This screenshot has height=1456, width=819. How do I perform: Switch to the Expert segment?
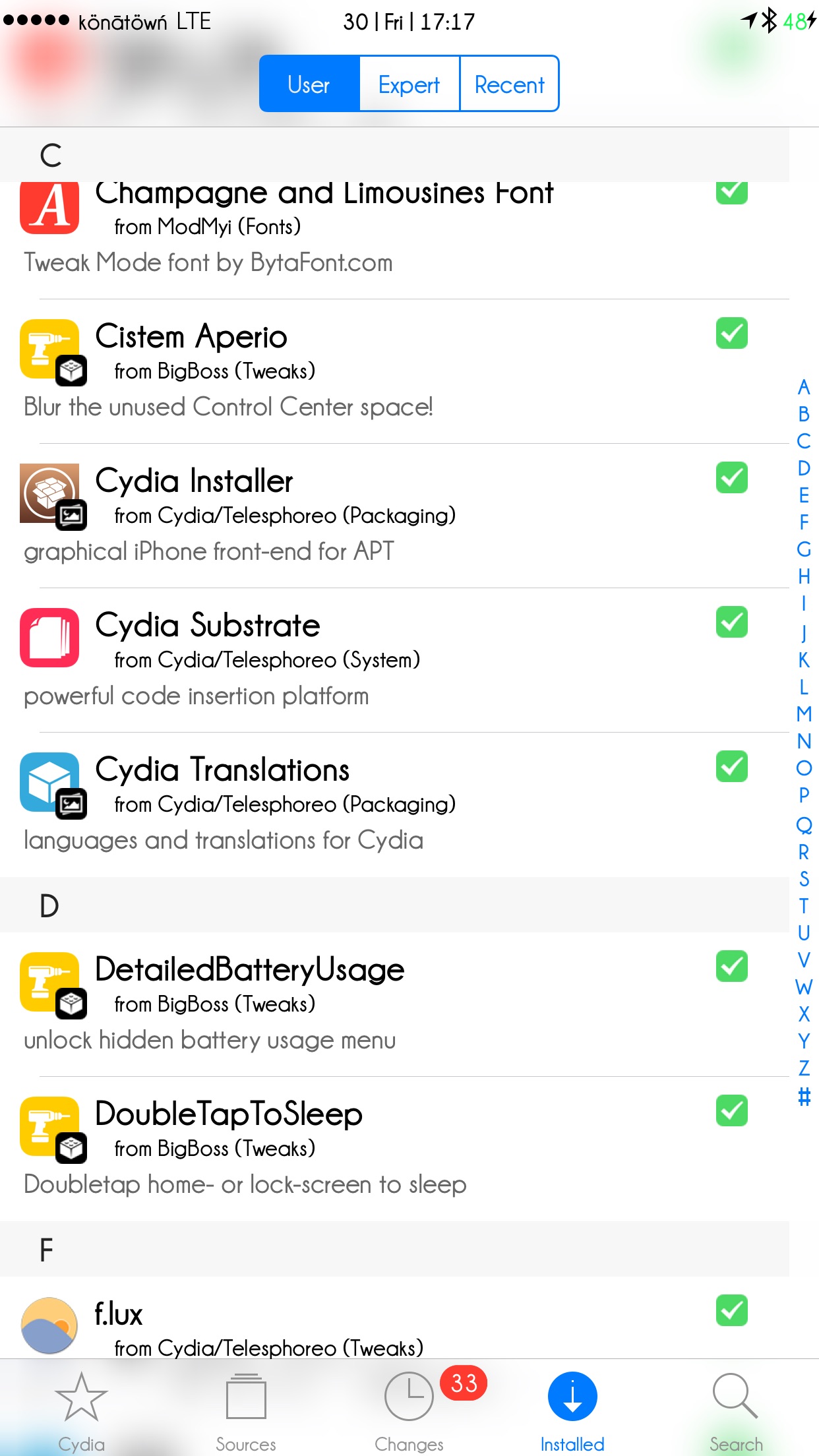[409, 84]
